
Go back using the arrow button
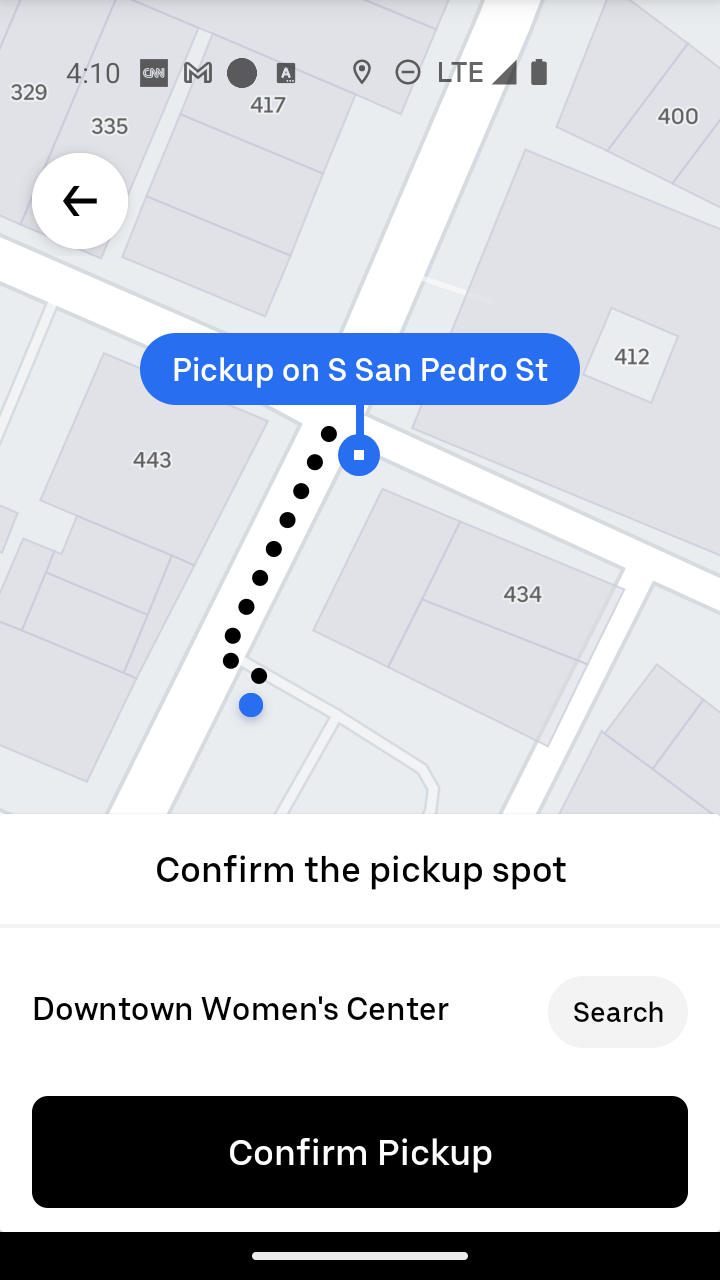[80, 201]
